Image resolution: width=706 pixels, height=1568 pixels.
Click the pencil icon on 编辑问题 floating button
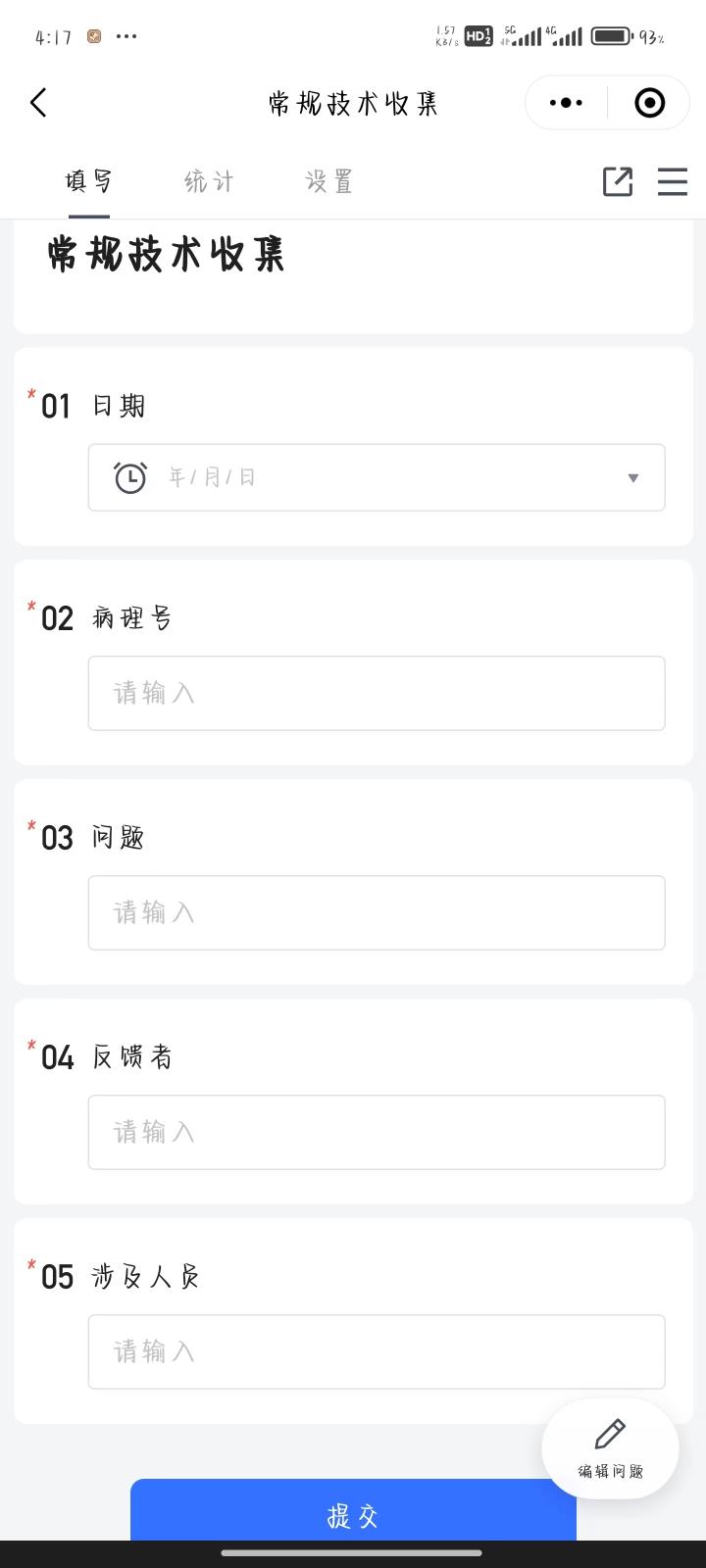tap(609, 1434)
